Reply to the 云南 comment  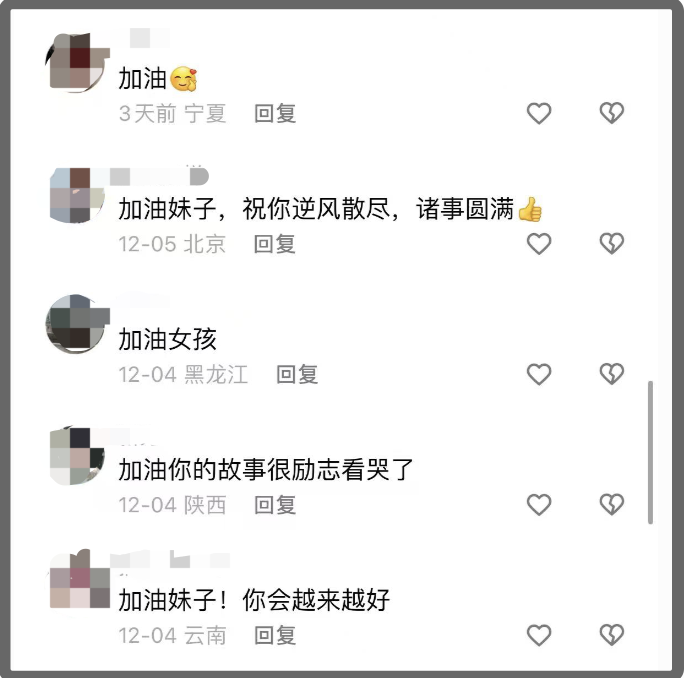[275, 635]
